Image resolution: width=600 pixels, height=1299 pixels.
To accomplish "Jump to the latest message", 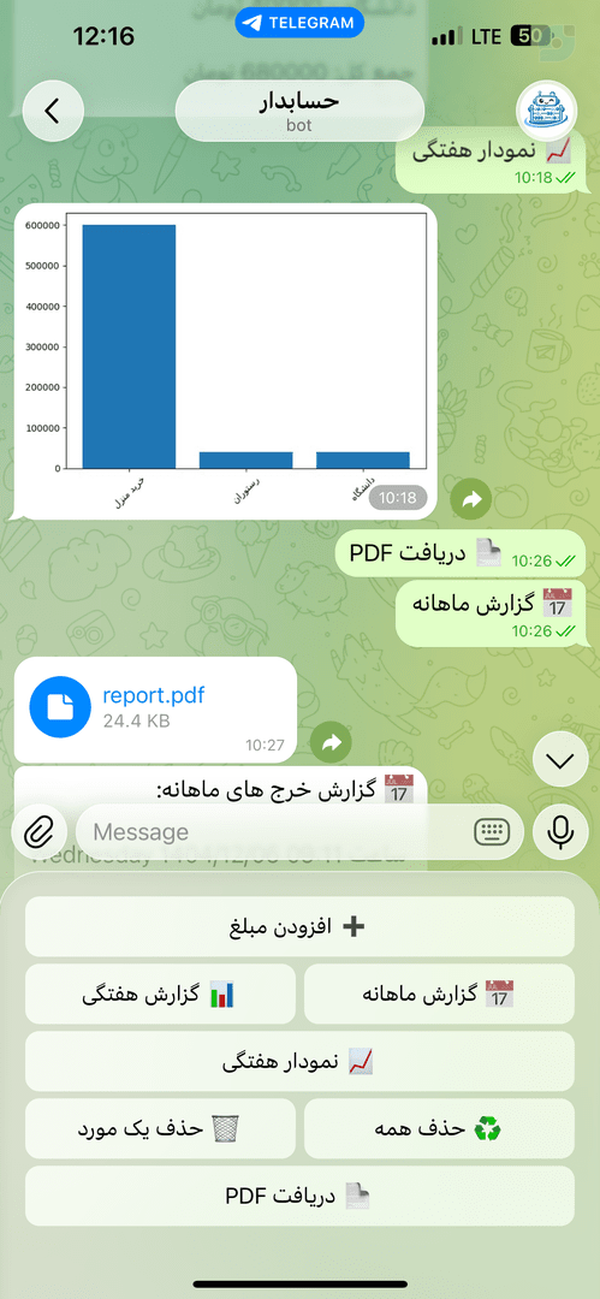I will point(560,761).
